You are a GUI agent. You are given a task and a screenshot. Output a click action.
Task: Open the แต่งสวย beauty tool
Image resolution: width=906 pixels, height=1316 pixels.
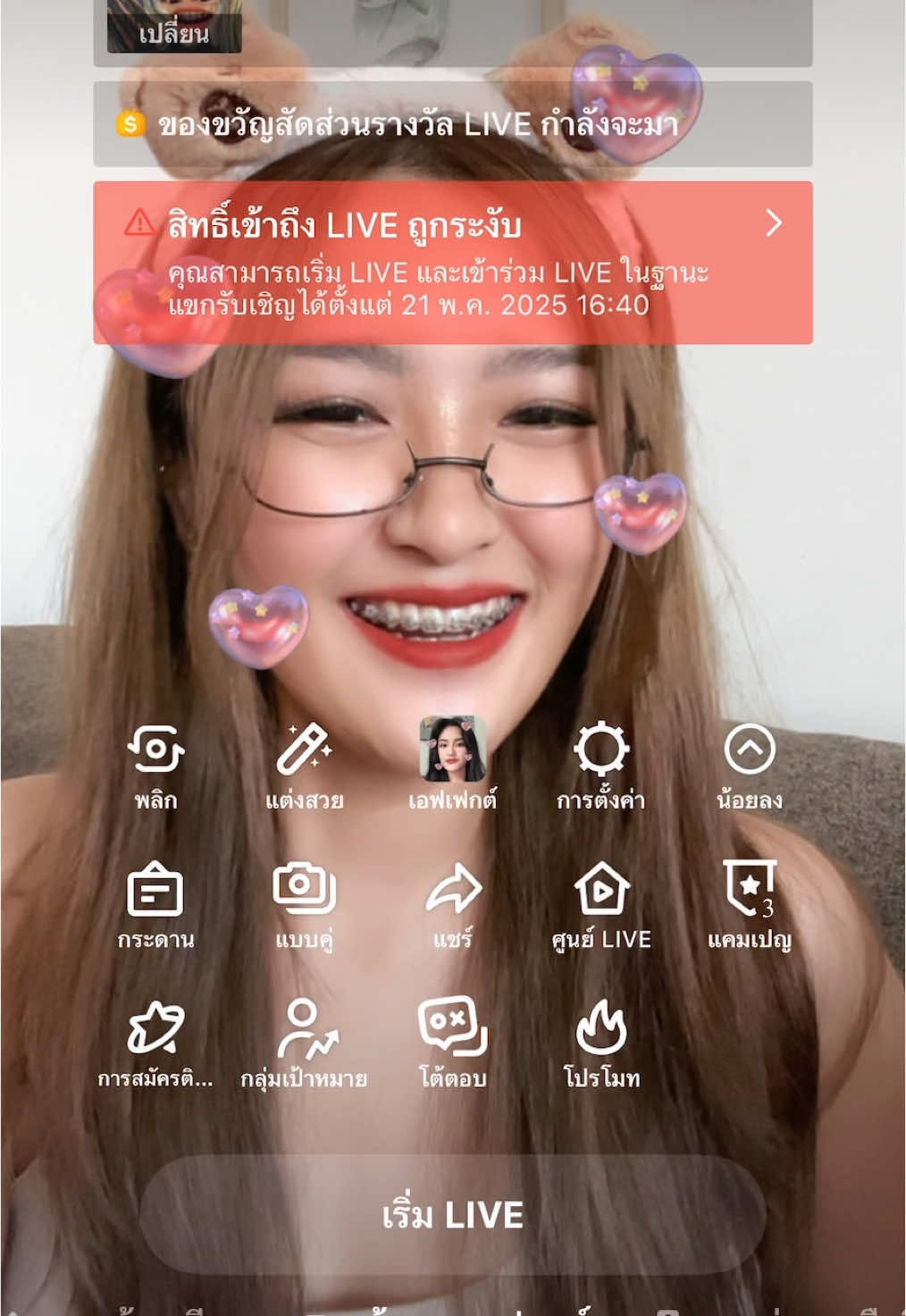(x=304, y=765)
